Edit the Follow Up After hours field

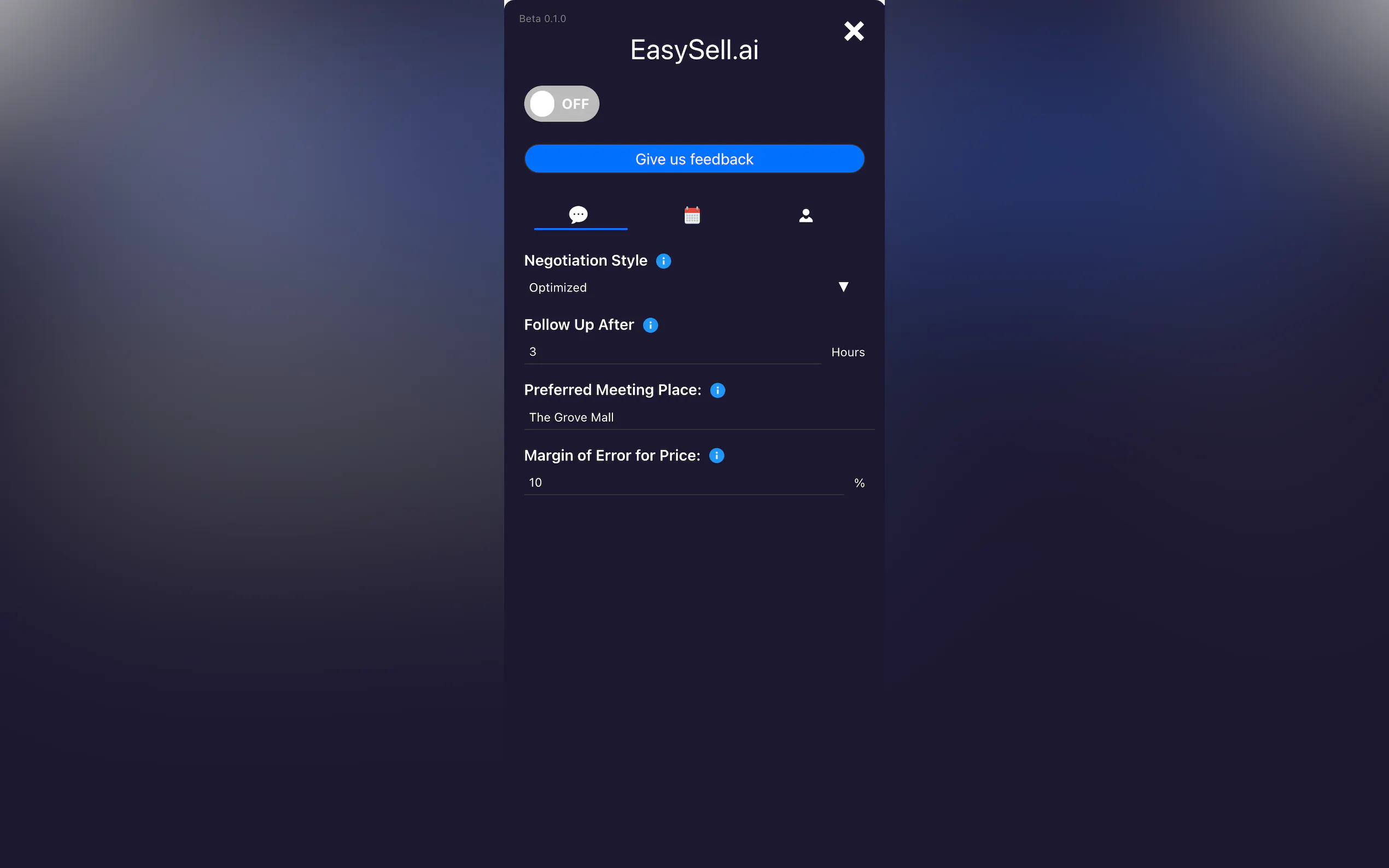[672, 352]
